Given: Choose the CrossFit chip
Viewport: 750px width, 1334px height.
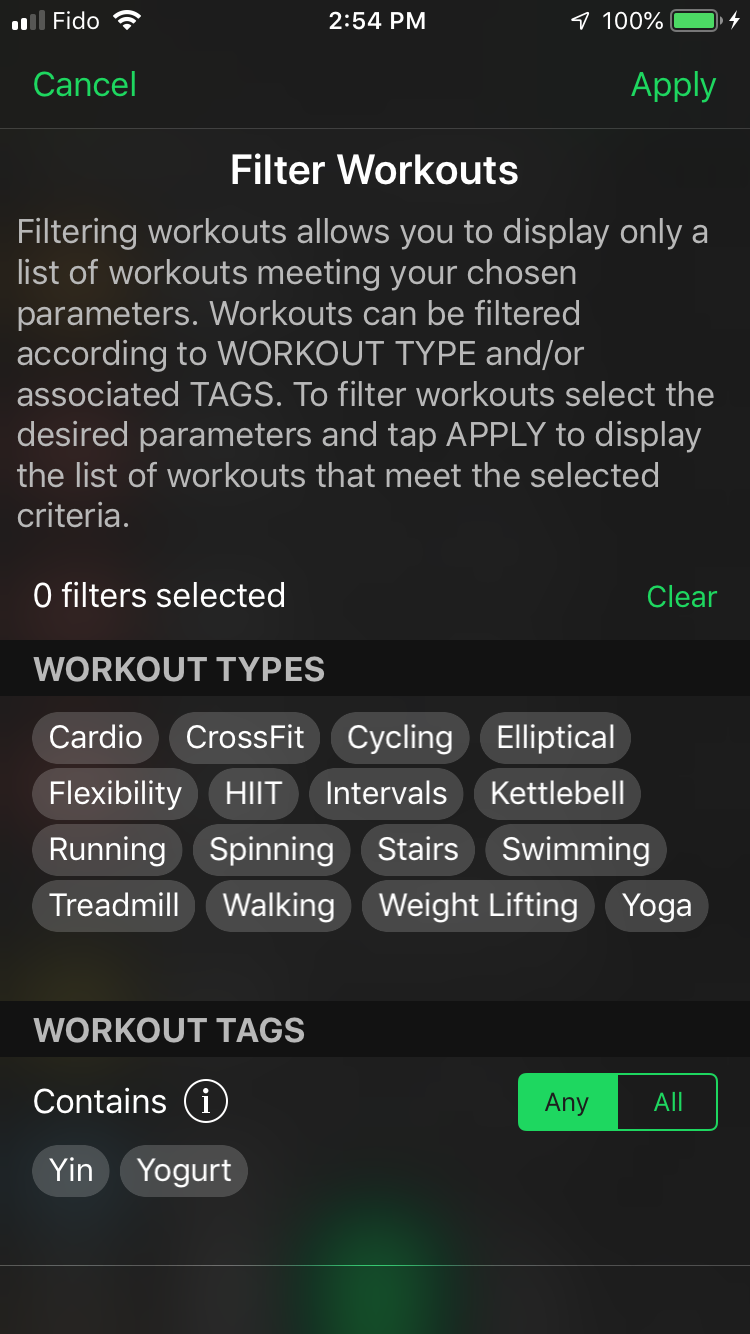Looking at the screenshot, I should [245, 738].
